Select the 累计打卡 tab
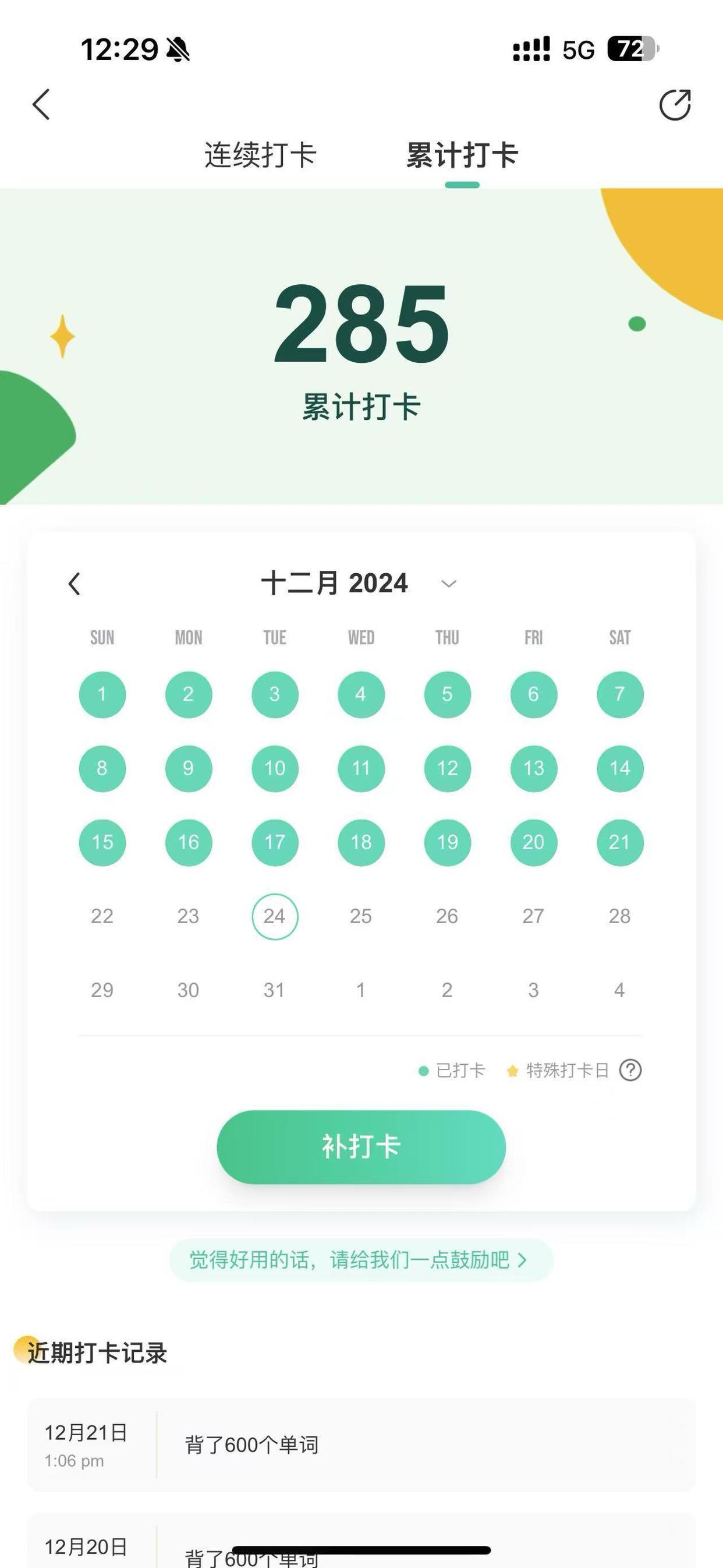723x1568 pixels. tap(462, 155)
